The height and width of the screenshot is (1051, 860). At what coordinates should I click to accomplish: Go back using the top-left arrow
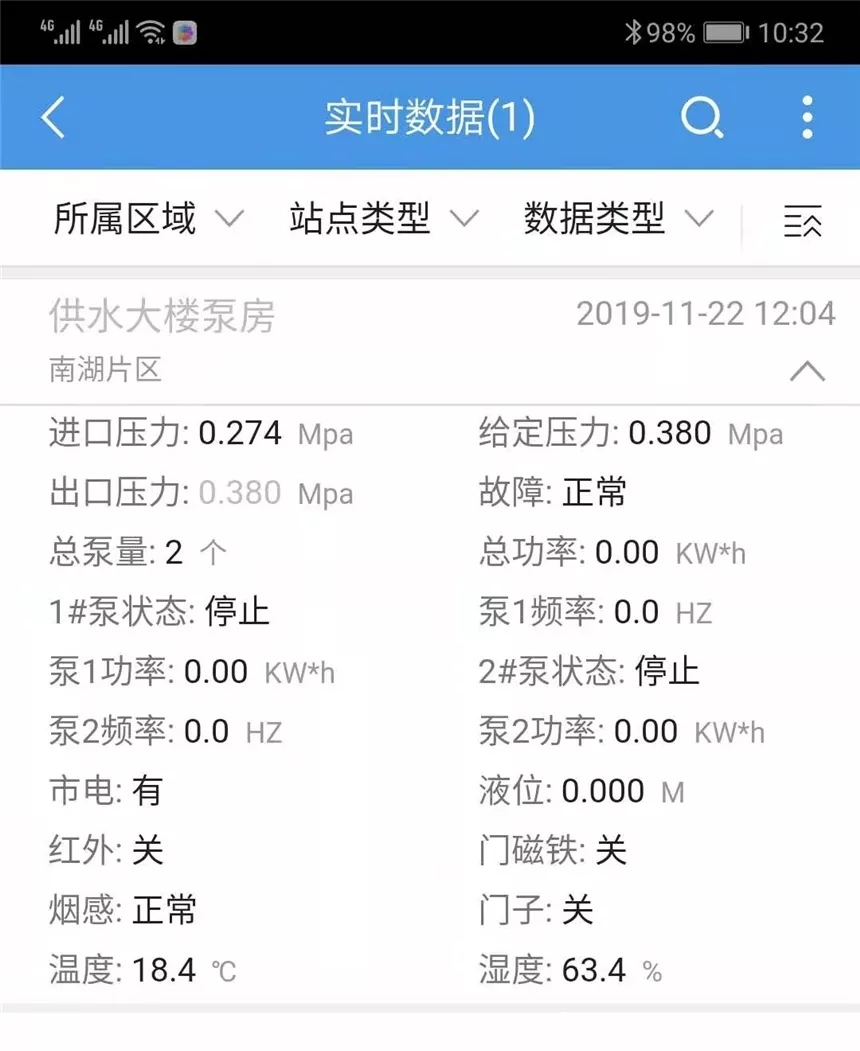click(53, 118)
